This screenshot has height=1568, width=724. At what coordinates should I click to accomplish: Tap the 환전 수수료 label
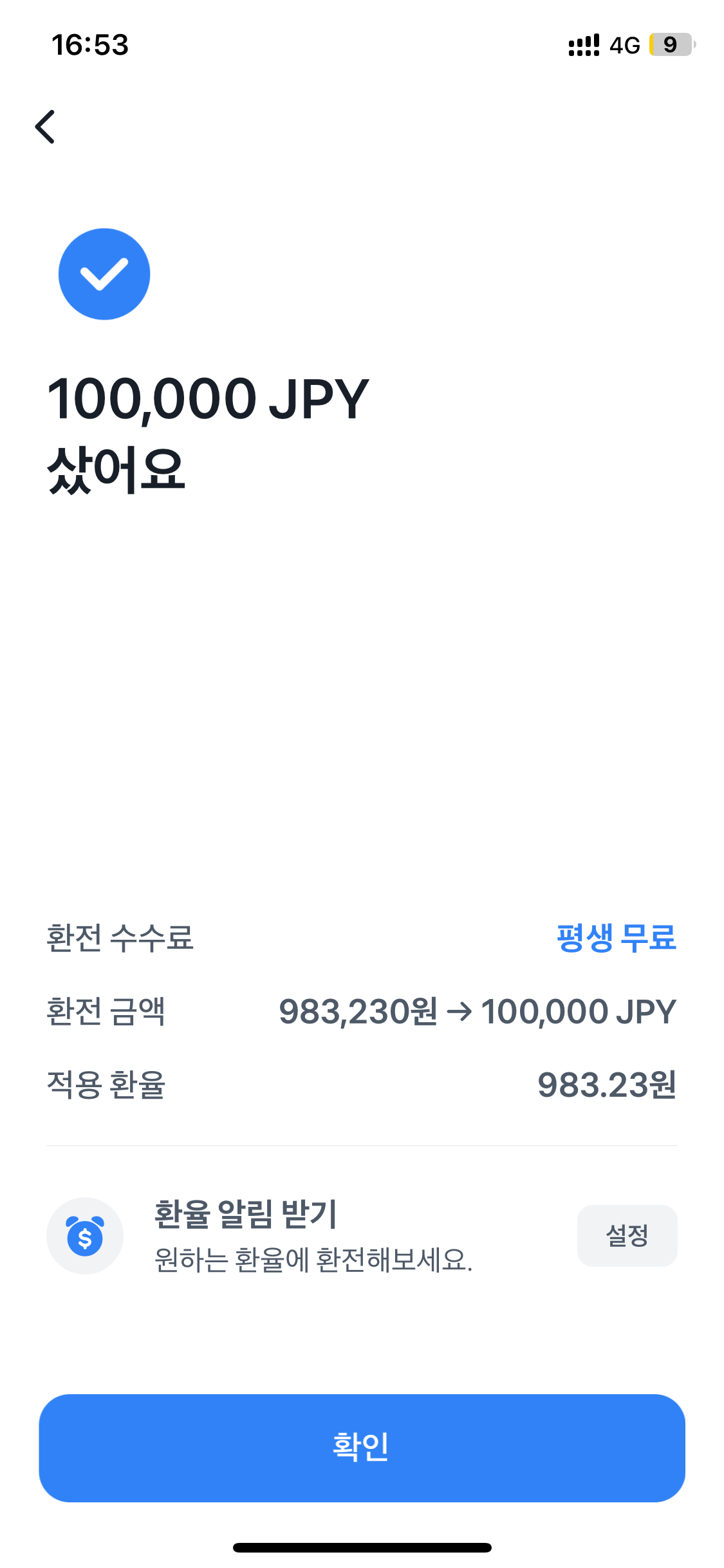pyautogui.click(x=119, y=938)
